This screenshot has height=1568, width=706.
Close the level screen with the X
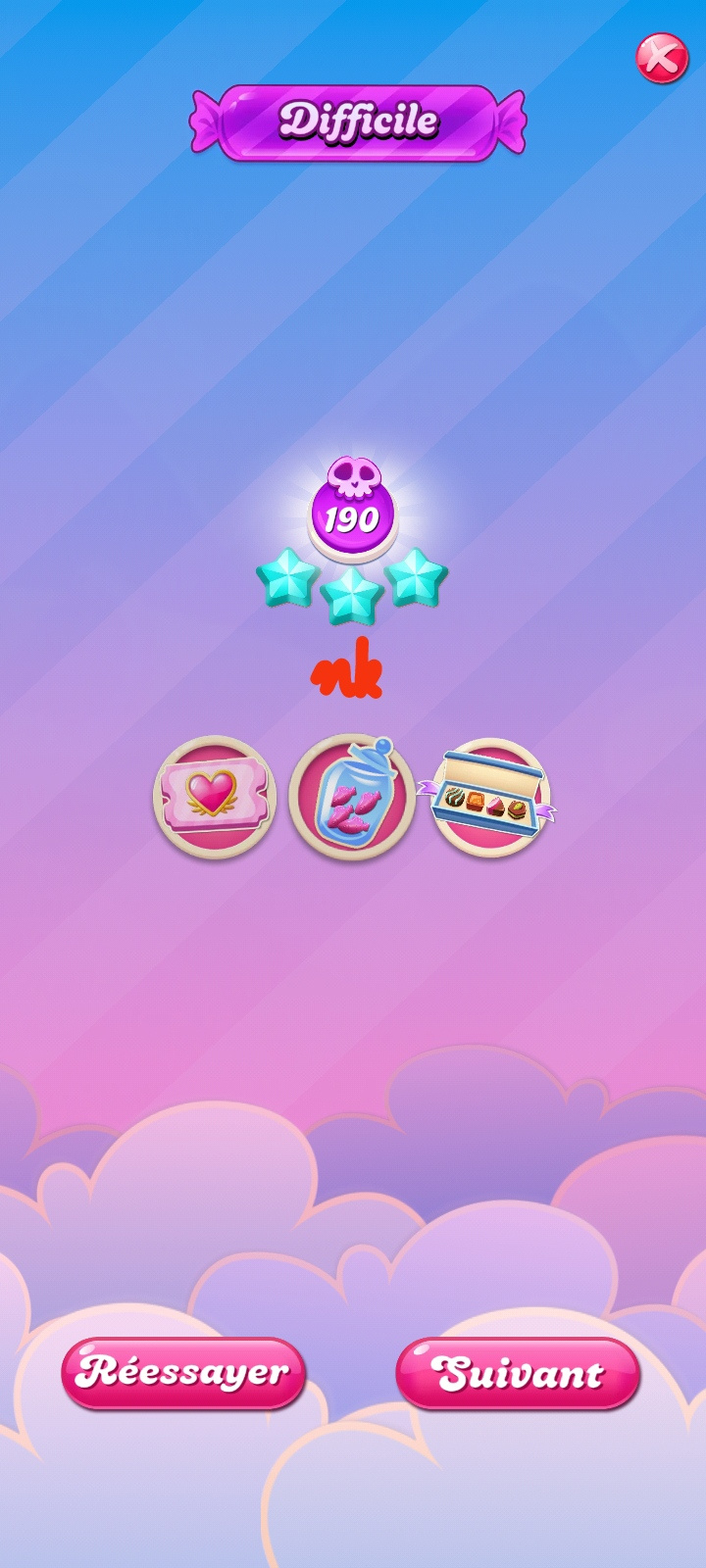(662, 59)
